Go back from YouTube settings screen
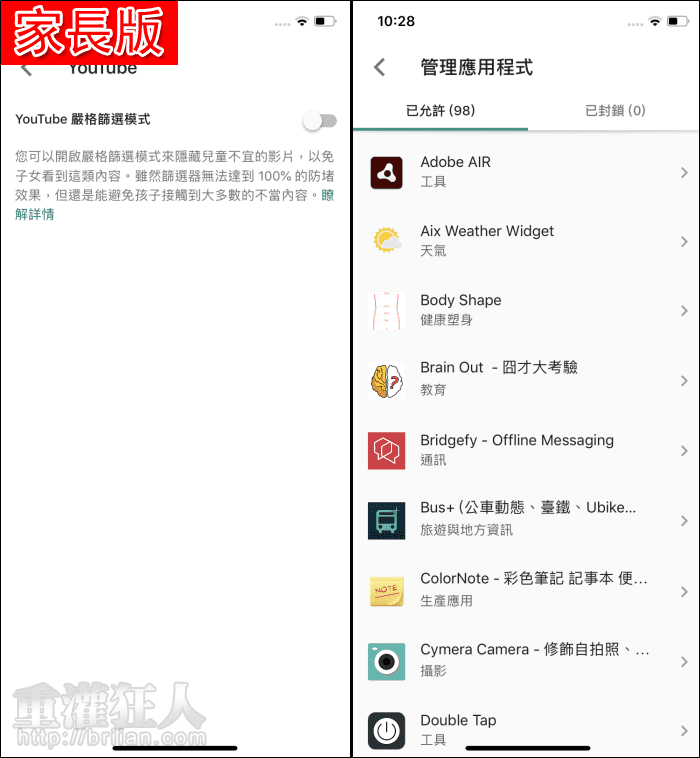Viewport: 700px width, 758px height. 27,69
